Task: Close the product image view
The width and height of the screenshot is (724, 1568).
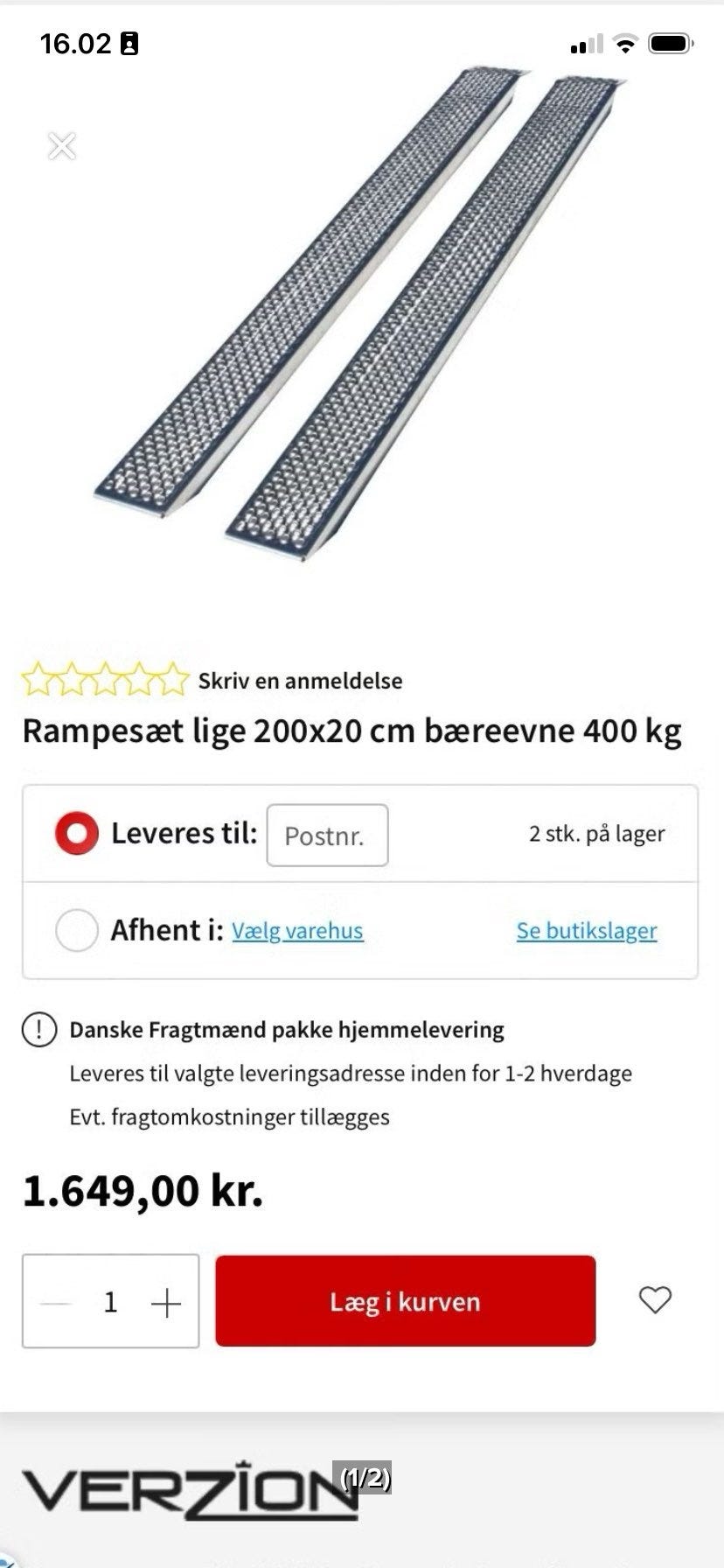Action: point(61,146)
